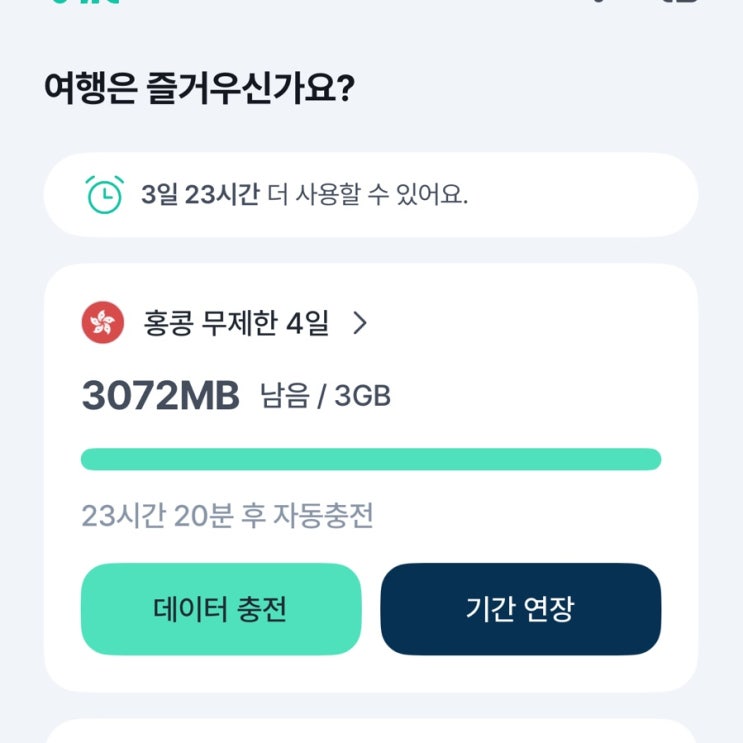Tap the 기간 연장 button
743x743 pixels.
click(520, 609)
